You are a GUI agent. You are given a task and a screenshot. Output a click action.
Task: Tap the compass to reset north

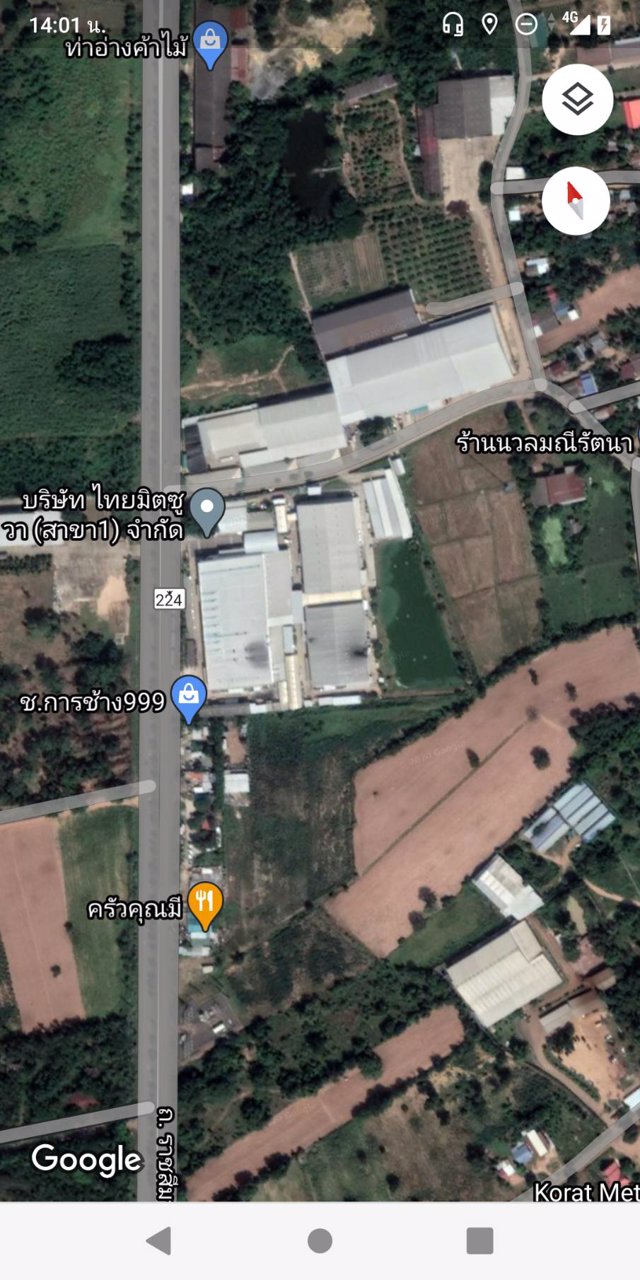coord(577,200)
